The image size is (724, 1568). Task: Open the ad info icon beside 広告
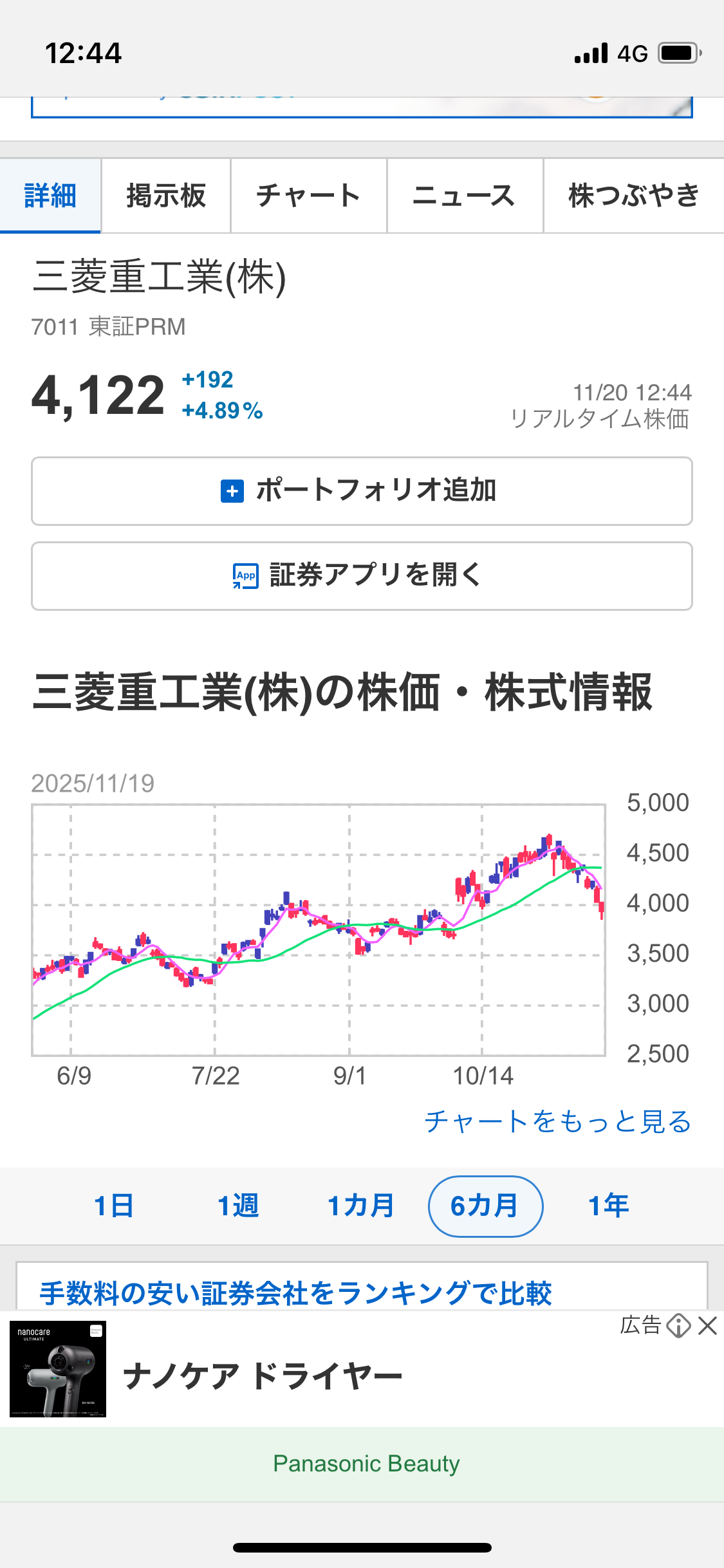pyautogui.click(x=678, y=1326)
